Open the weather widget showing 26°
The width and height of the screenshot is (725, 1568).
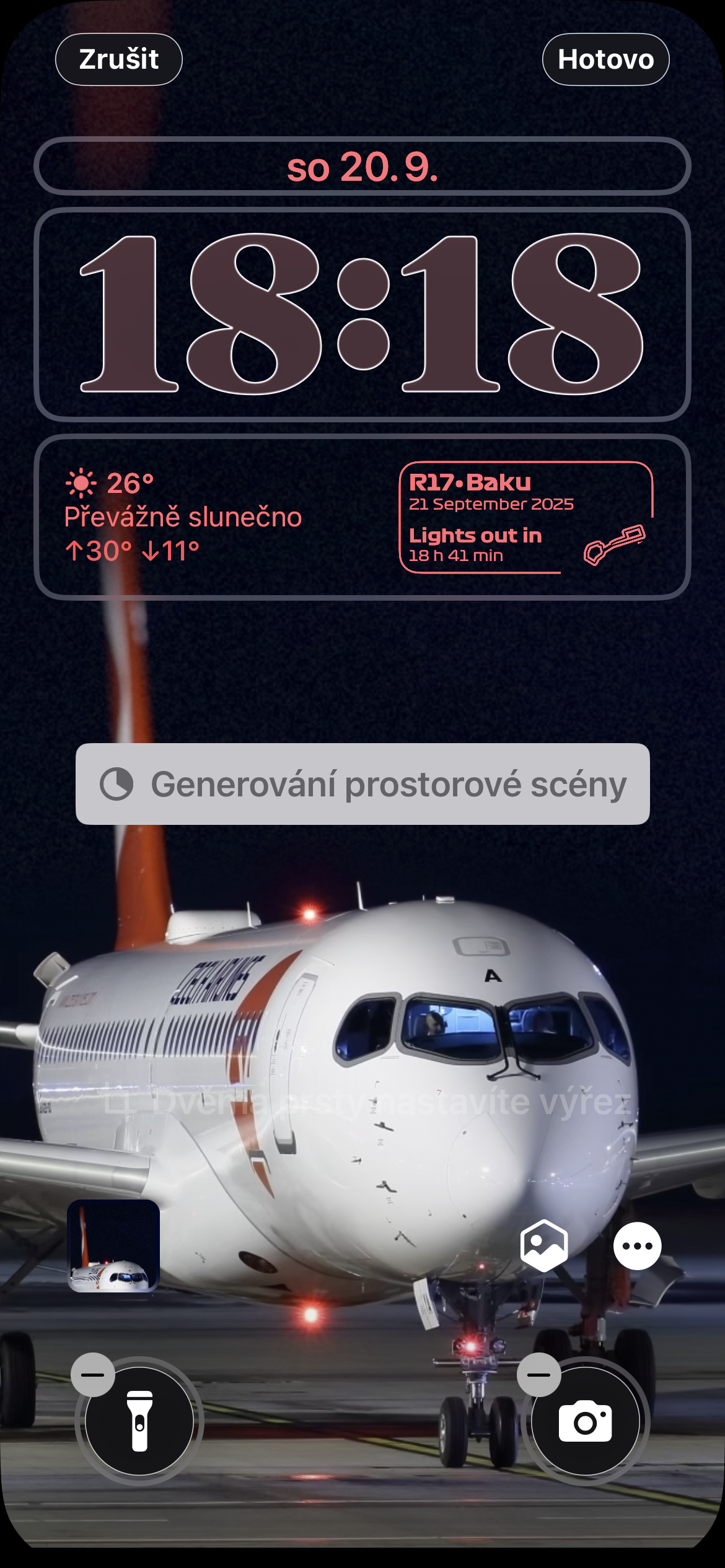point(183,517)
